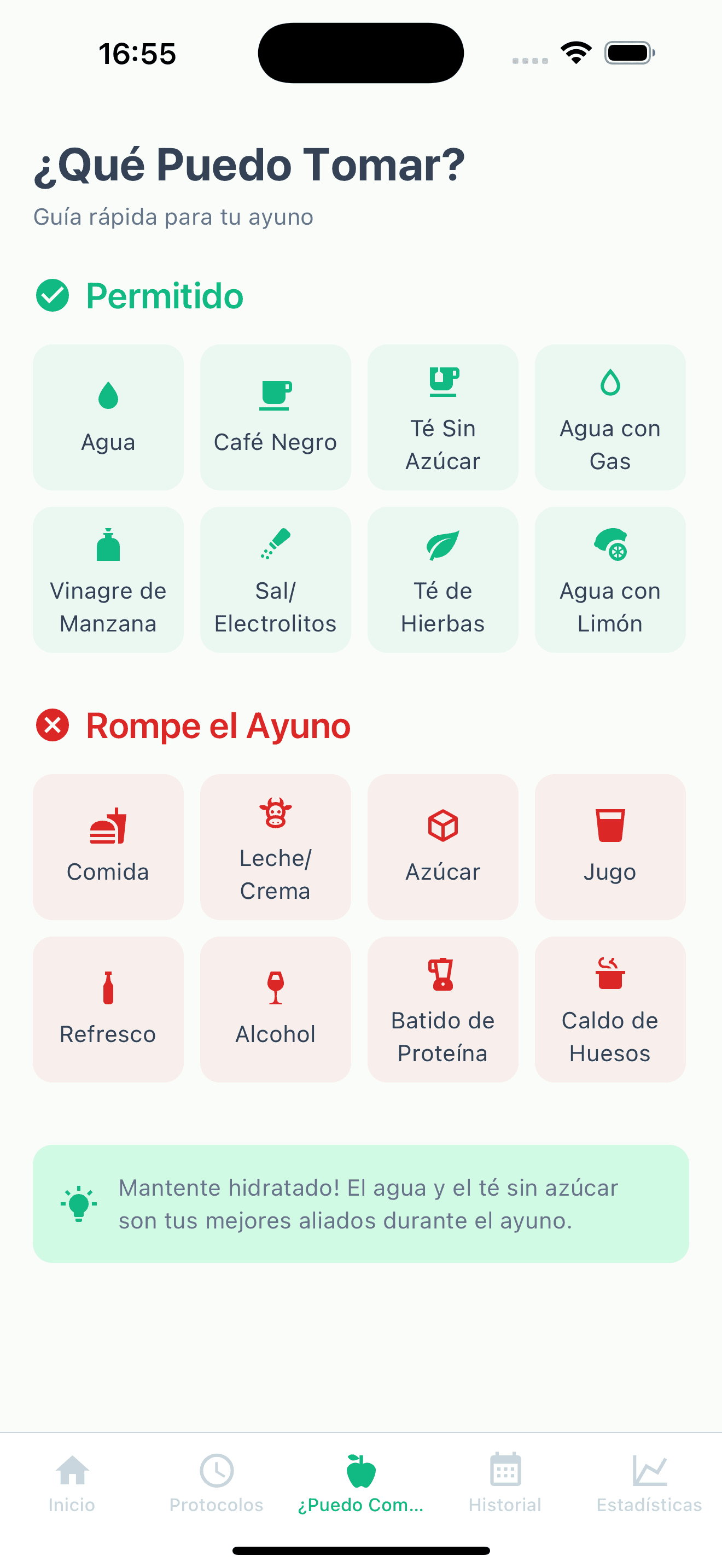Go to the Inicio tab
The height and width of the screenshot is (1568, 722).
[x=72, y=1483]
